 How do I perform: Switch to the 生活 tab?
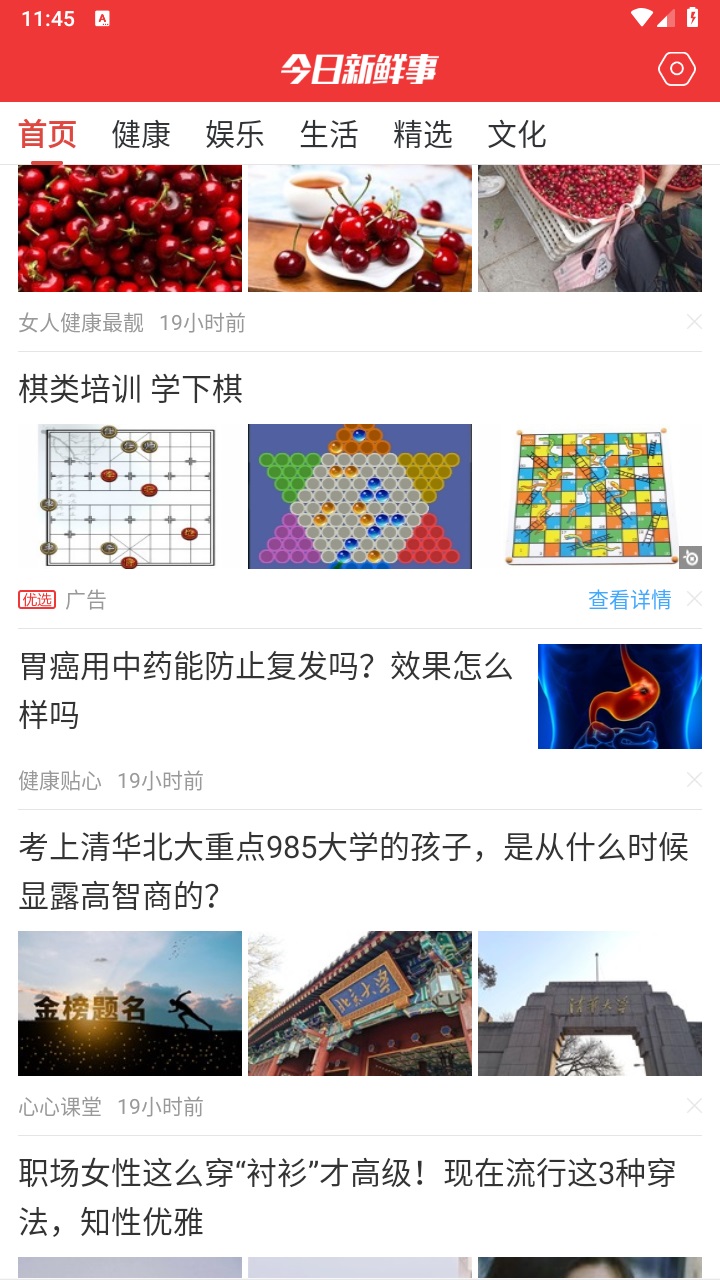[x=330, y=134]
